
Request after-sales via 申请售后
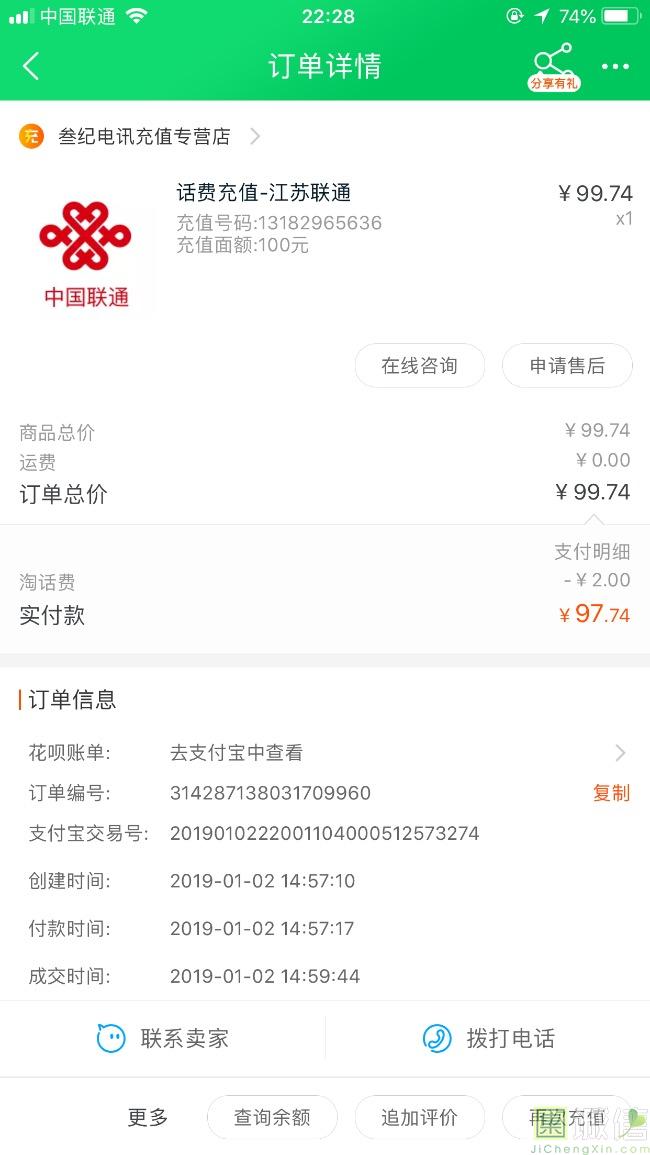point(567,366)
